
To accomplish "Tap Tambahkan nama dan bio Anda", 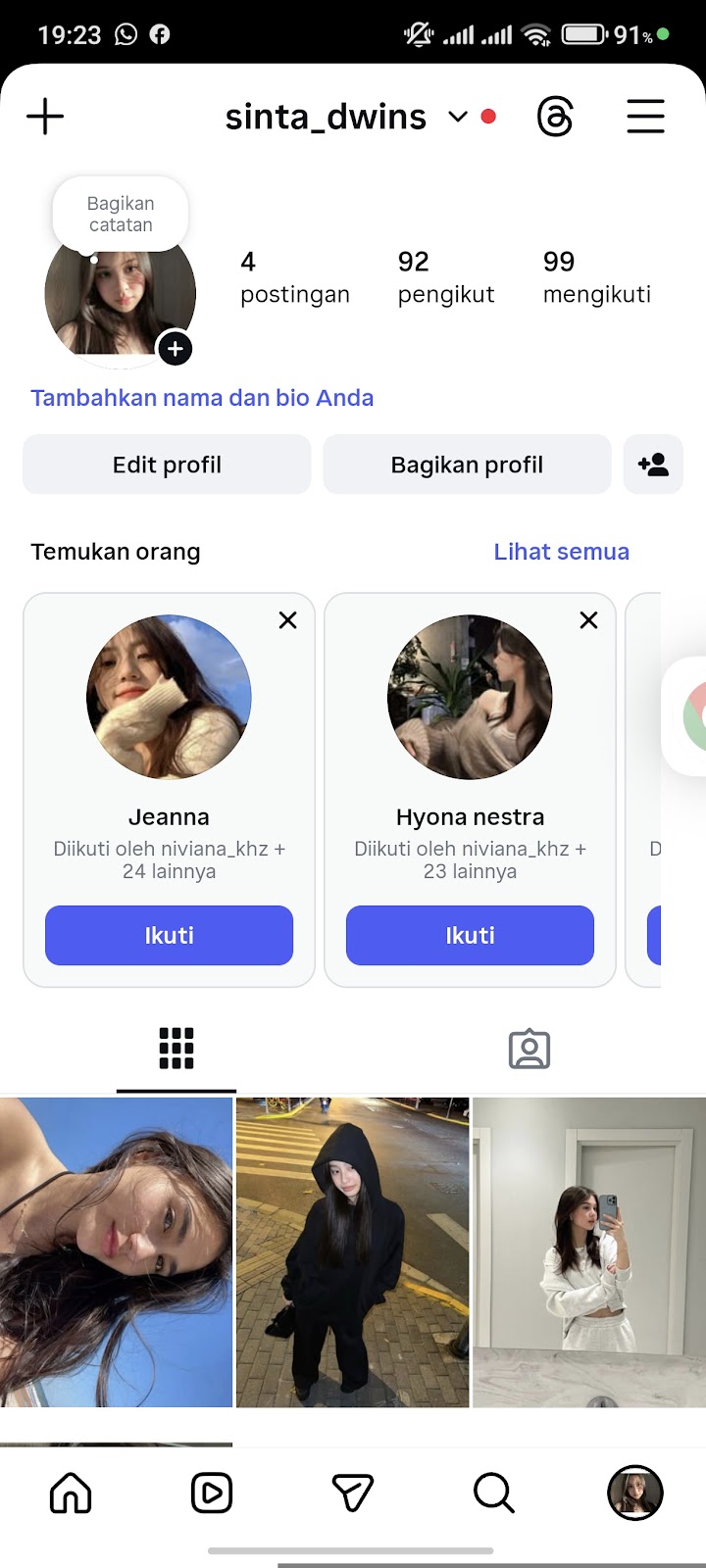I will click(x=202, y=398).
